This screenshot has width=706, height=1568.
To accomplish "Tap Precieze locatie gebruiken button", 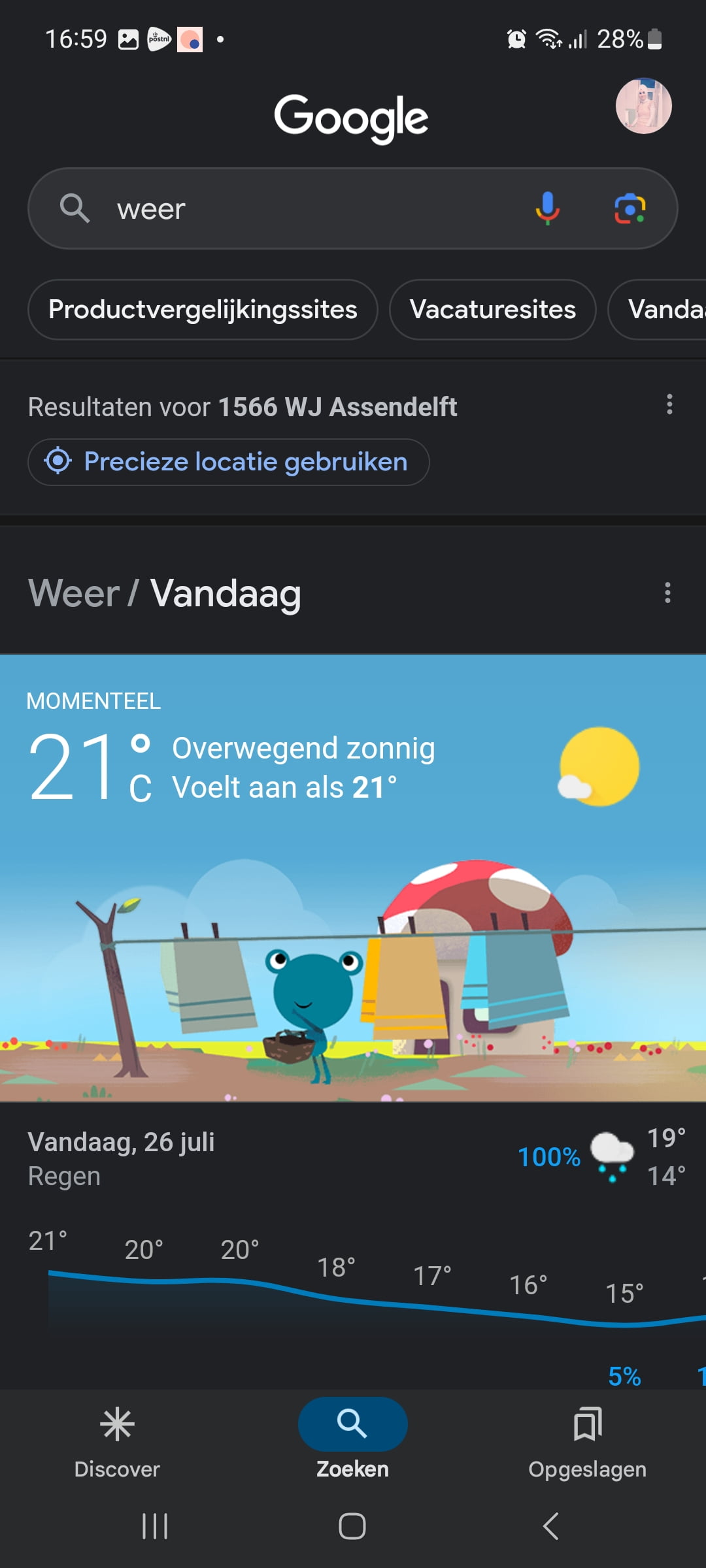I will coord(228,462).
